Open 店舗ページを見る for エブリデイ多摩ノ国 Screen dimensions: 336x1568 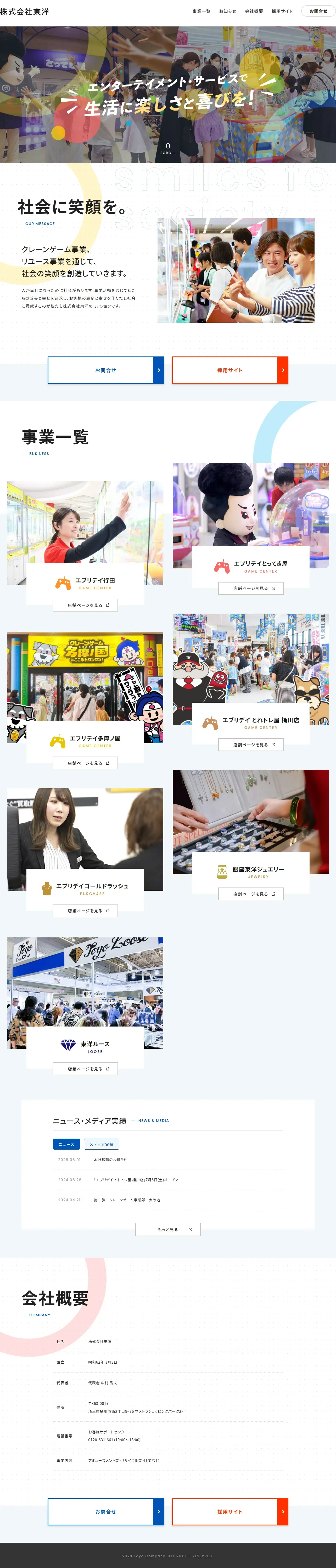click(85, 763)
